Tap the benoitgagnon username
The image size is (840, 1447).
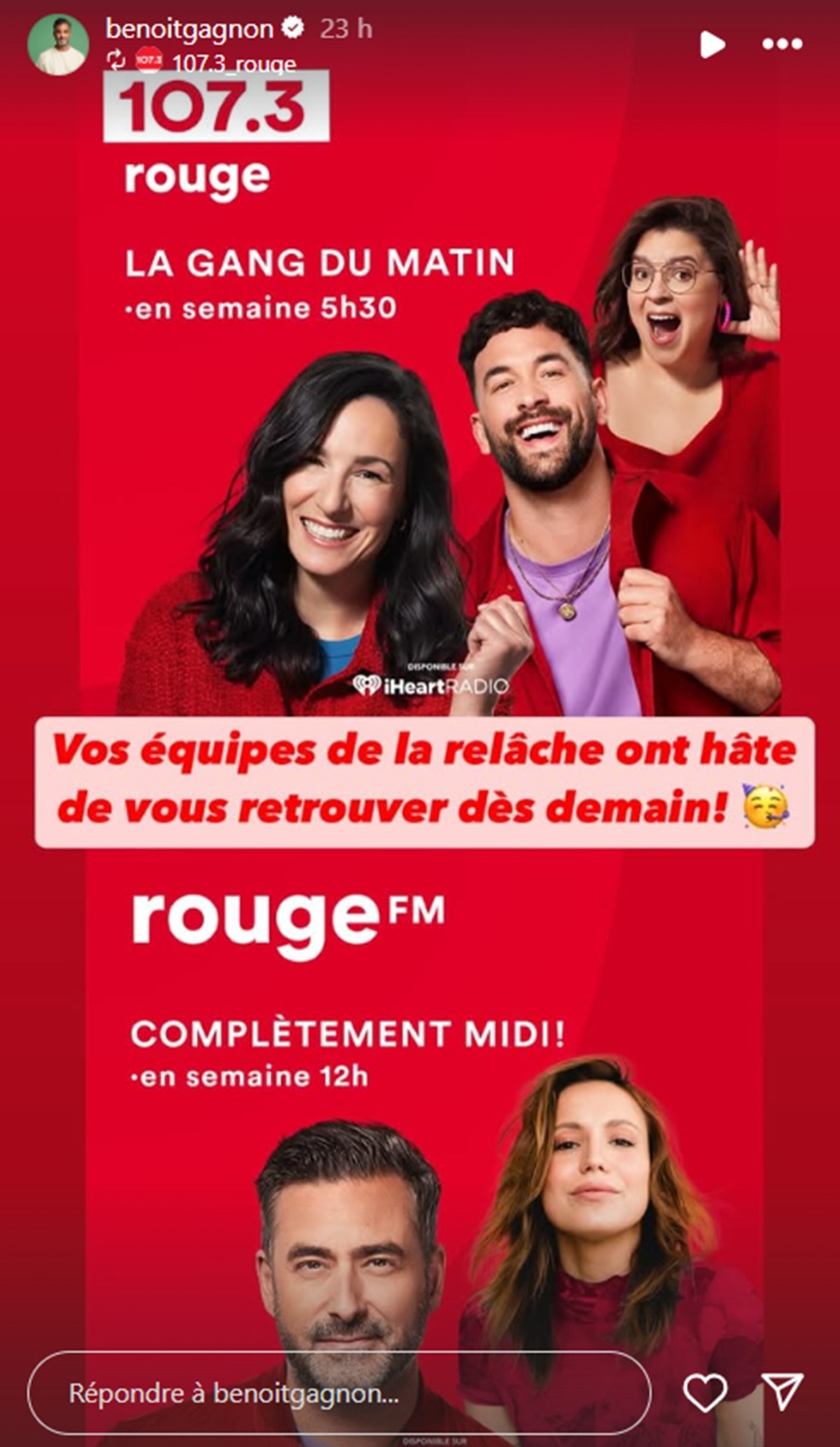[189, 29]
